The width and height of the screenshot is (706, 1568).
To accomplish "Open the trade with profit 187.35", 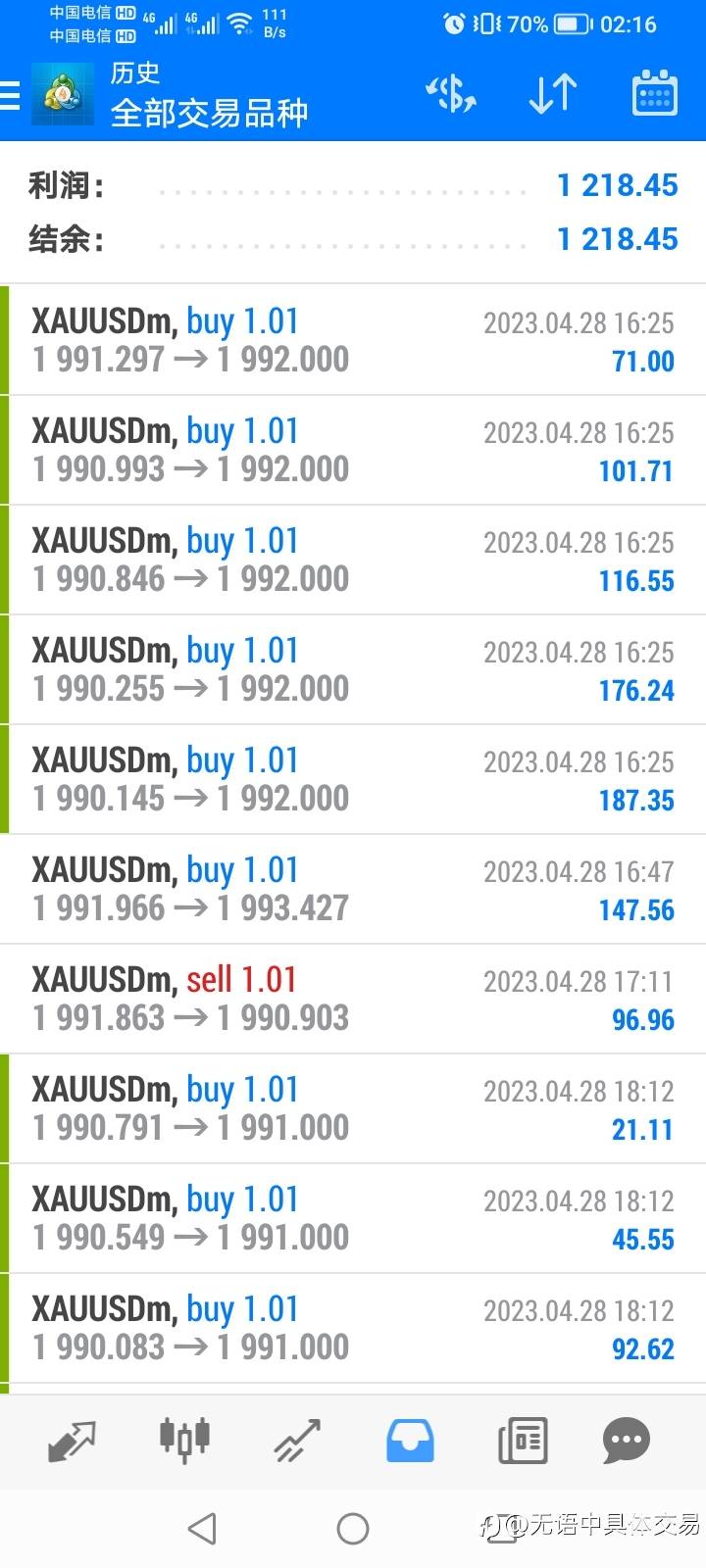I will [353, 779].
